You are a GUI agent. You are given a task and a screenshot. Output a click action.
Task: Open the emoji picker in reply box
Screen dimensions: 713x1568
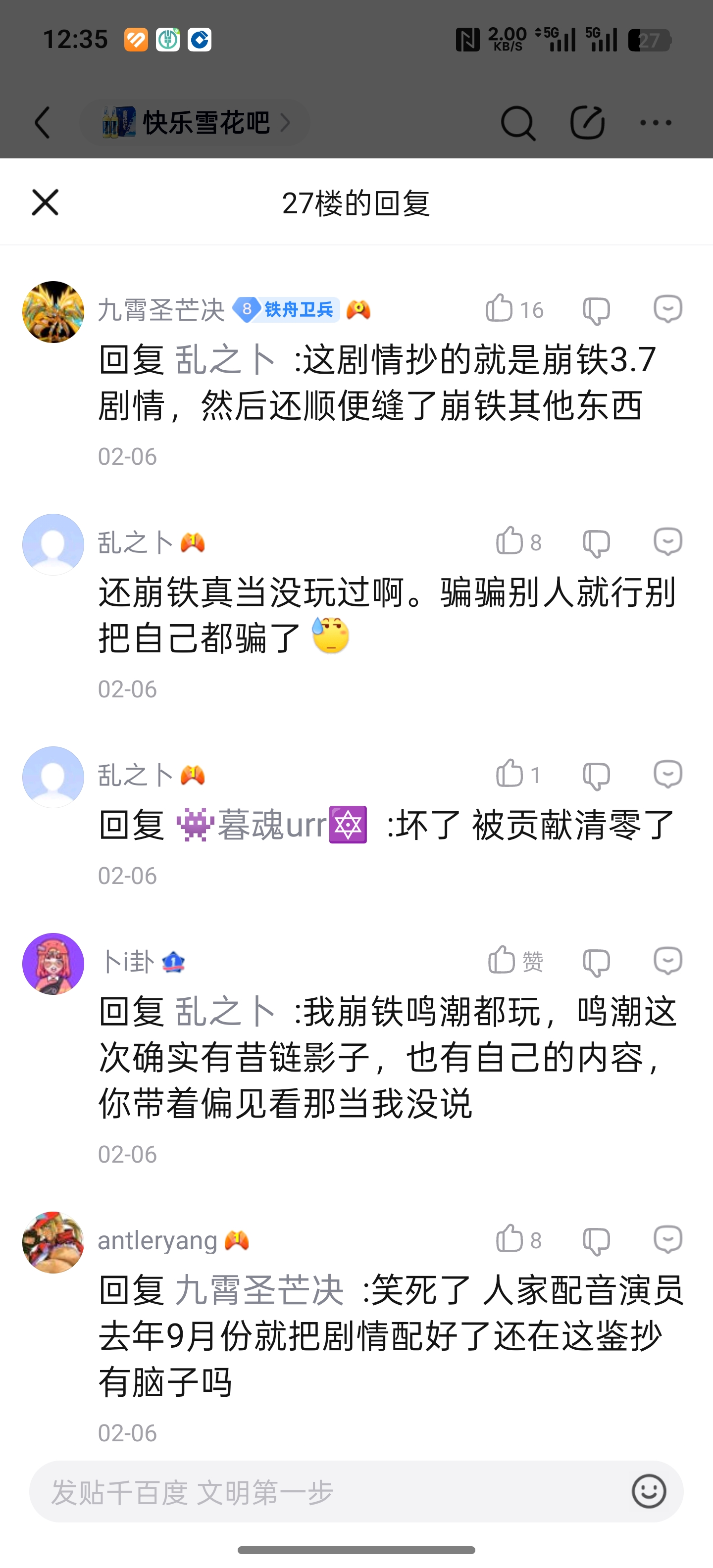coord(649,1492)
